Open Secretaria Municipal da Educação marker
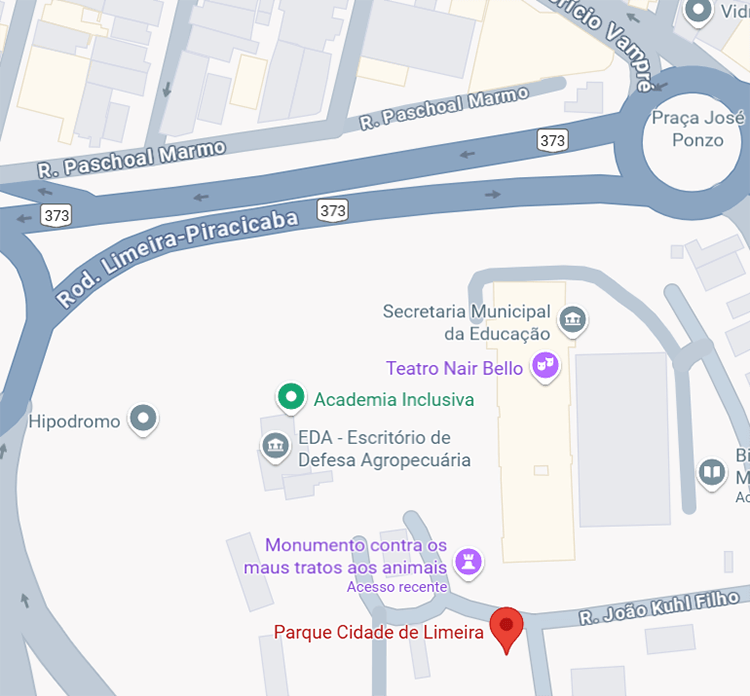 click(572, 321)
